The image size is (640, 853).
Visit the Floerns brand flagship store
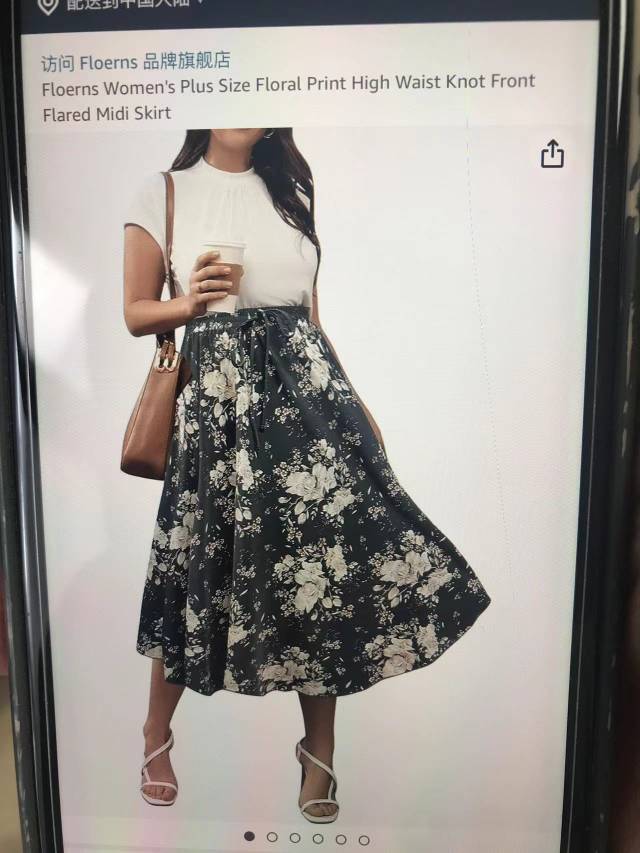pyautogui.click(x=136, y=61)
